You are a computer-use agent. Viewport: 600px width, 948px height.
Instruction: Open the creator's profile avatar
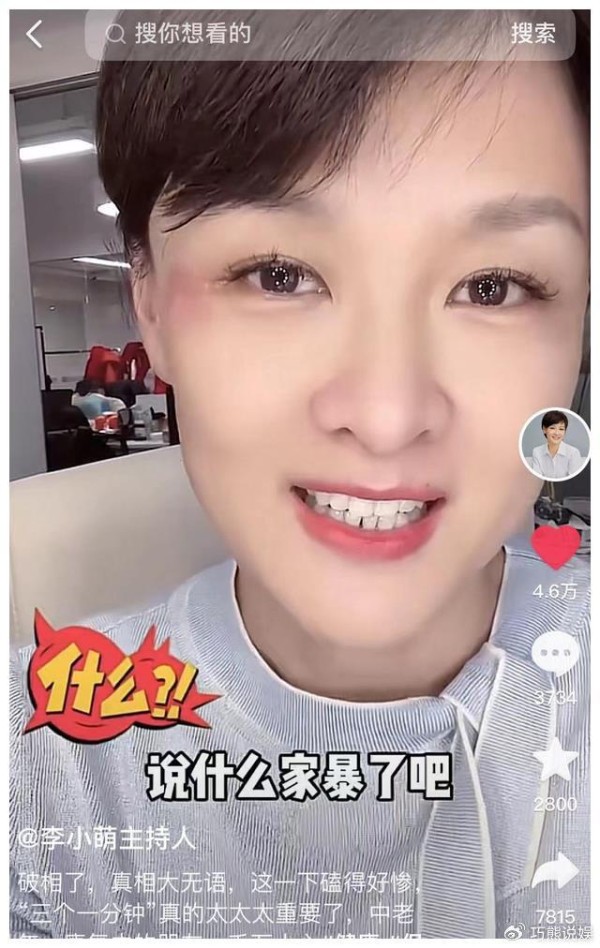click(x=555, y=444)
